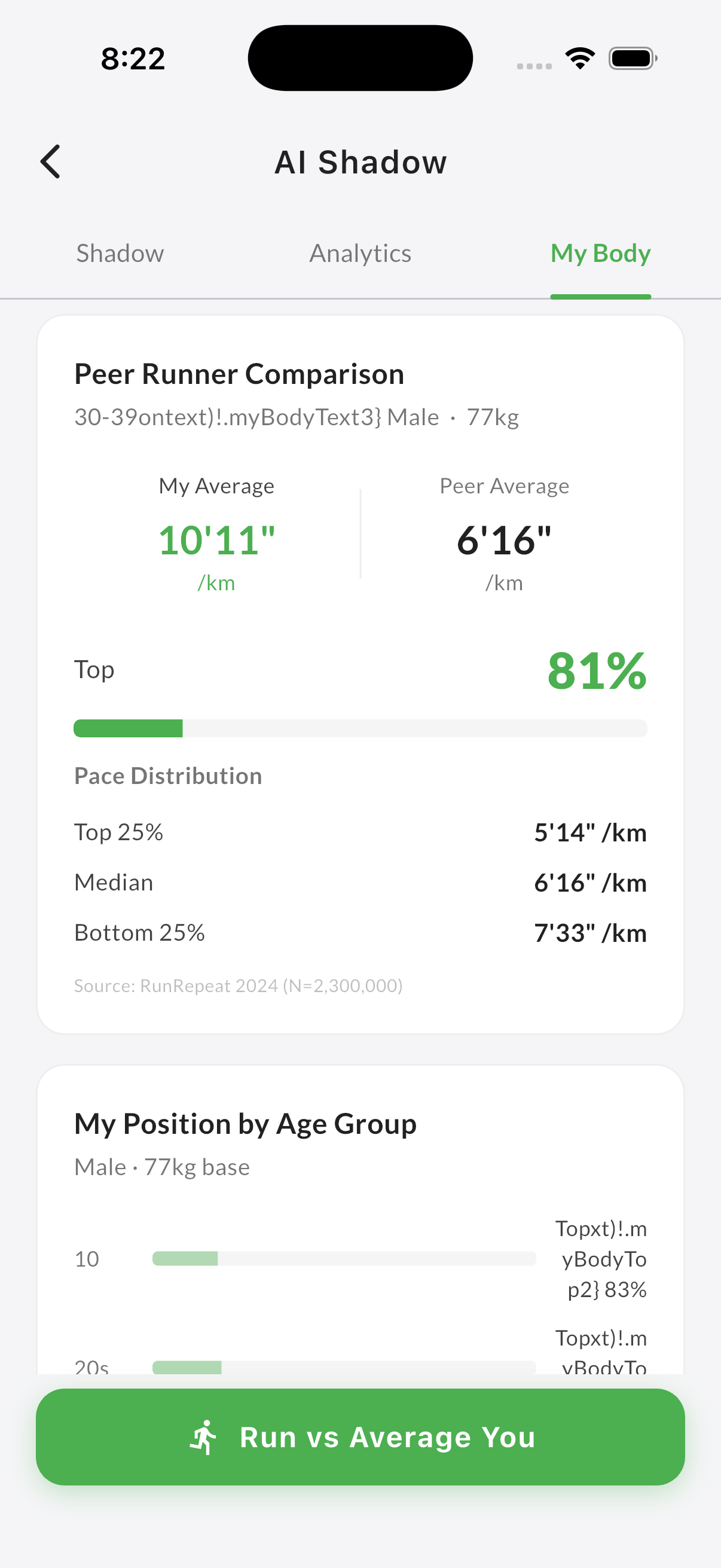Open the Analytics tab
This screenshot has height=1568, width=721.
[360, 253]
